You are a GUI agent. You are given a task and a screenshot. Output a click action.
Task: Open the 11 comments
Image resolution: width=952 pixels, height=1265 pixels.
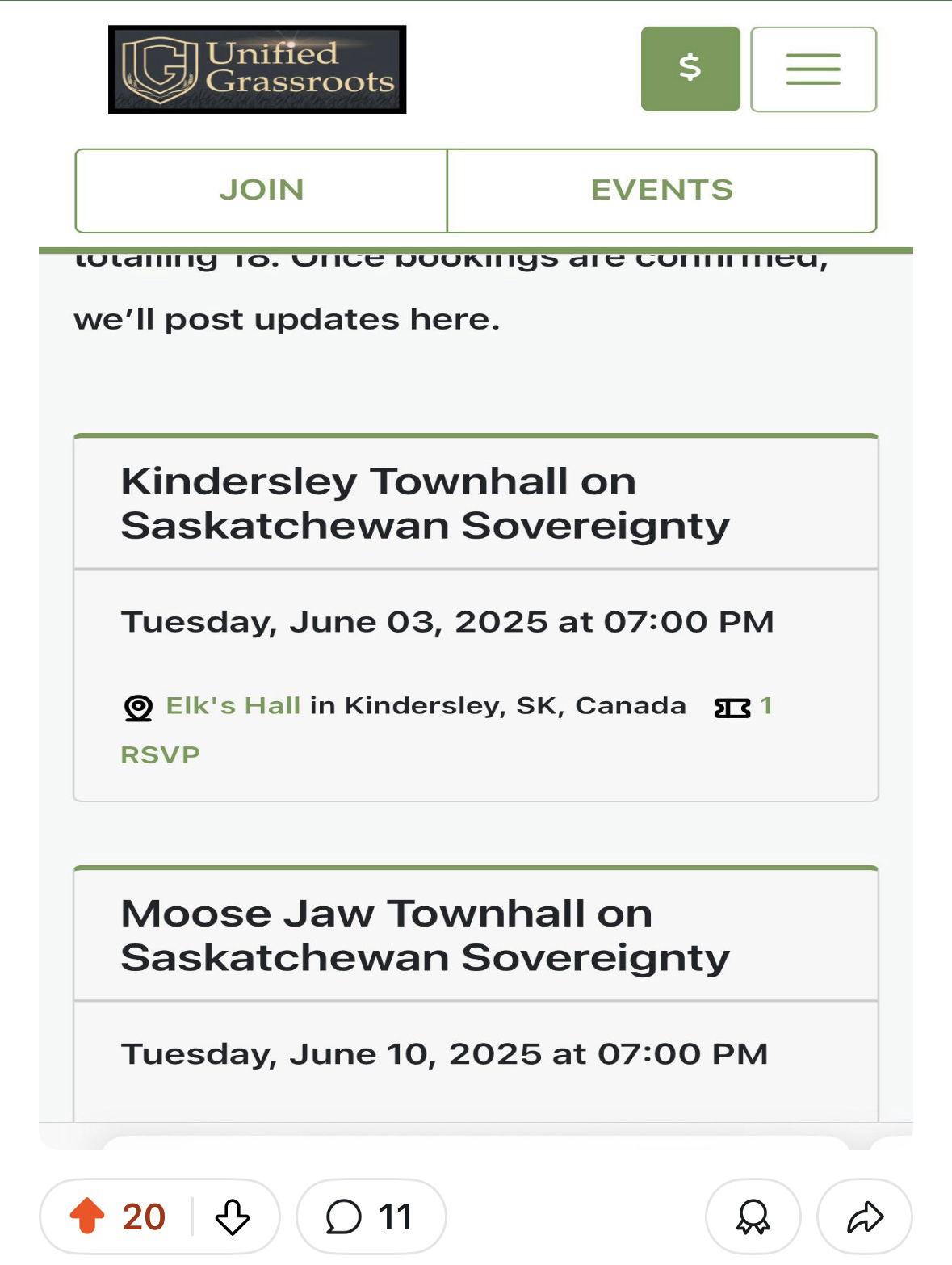point(371,1217)
